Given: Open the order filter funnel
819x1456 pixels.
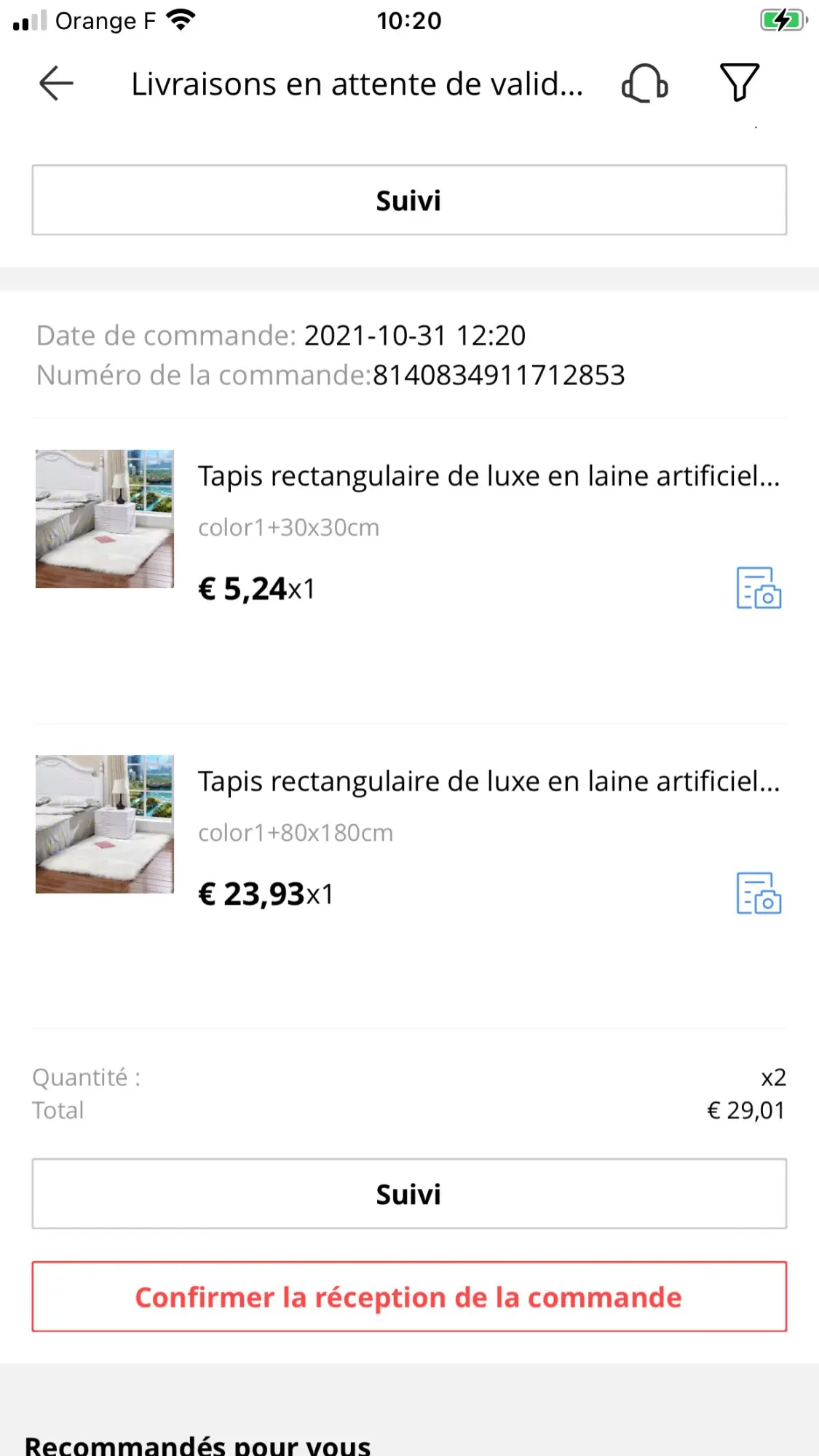Looking at the screenshot, I should point(739,83).
